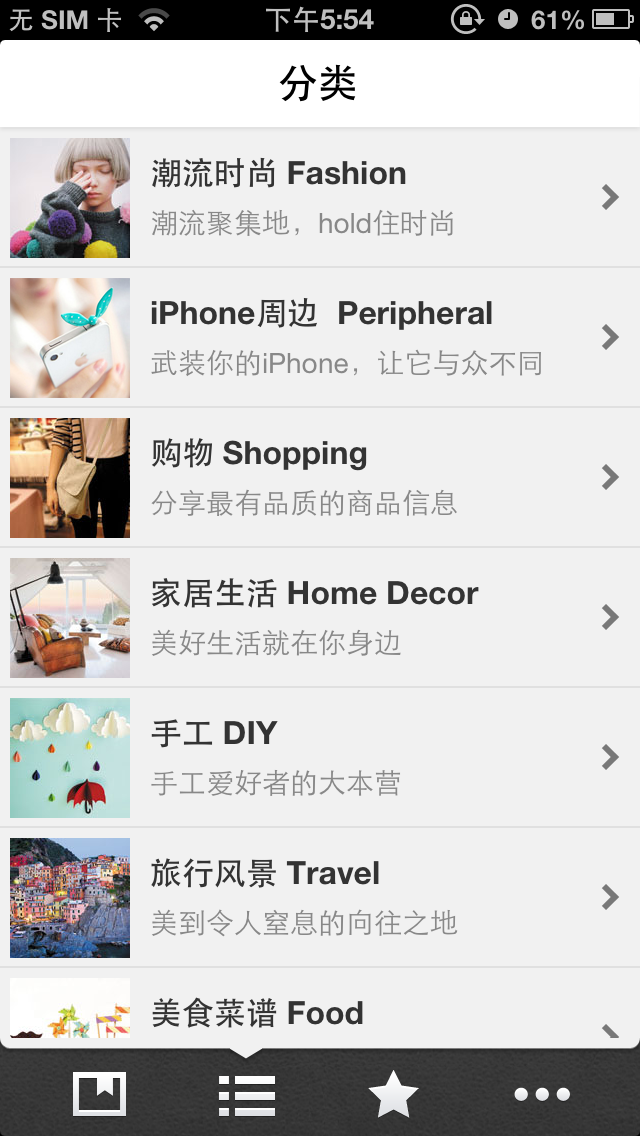Go to the 手工 DIY category
The height and width of the screenshot is (1136, 640).
pyautogui.click(x=320, y=756)
